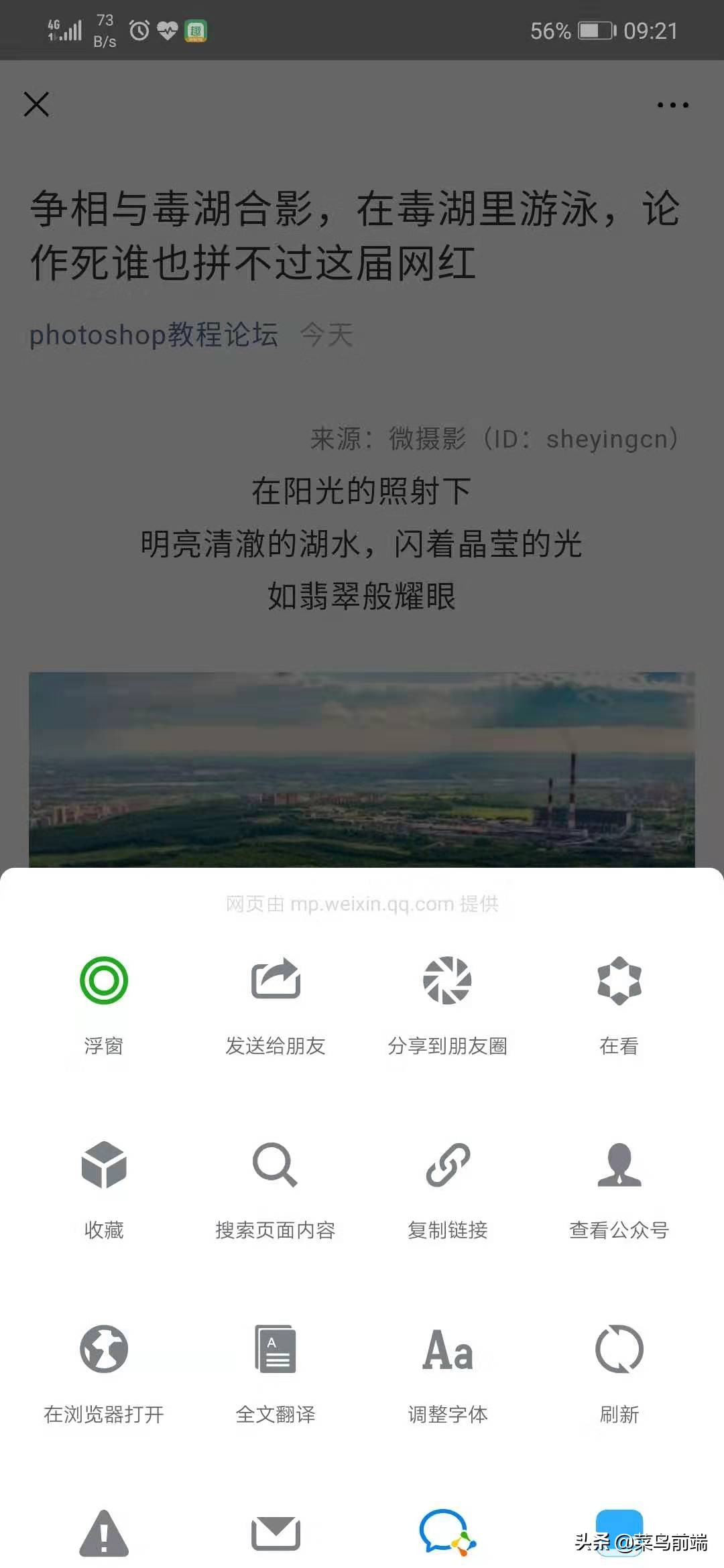
Task: Close the article with the X
Action: 37,105
